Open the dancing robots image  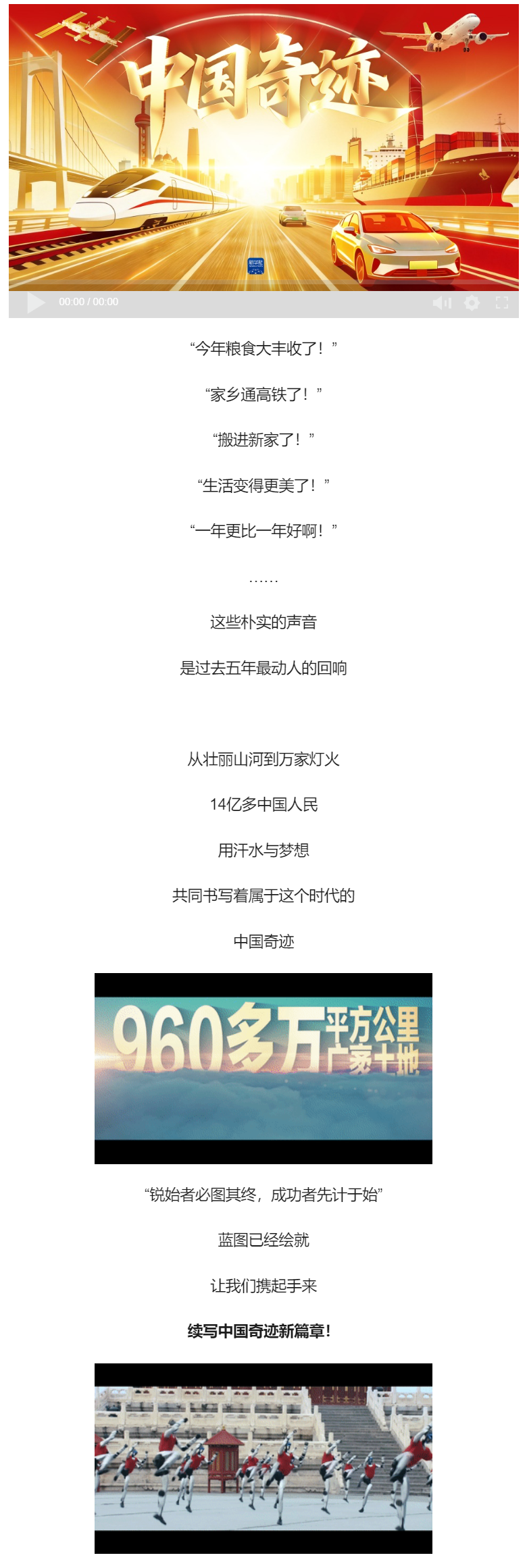[263, 1459]
